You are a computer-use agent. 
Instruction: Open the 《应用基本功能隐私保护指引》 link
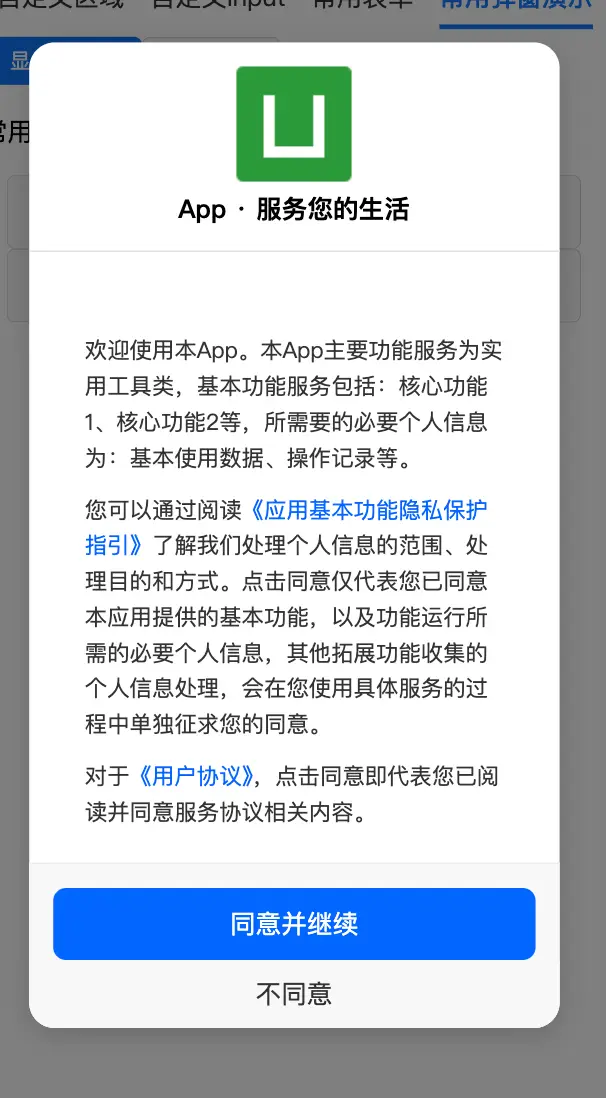(366, 511)
